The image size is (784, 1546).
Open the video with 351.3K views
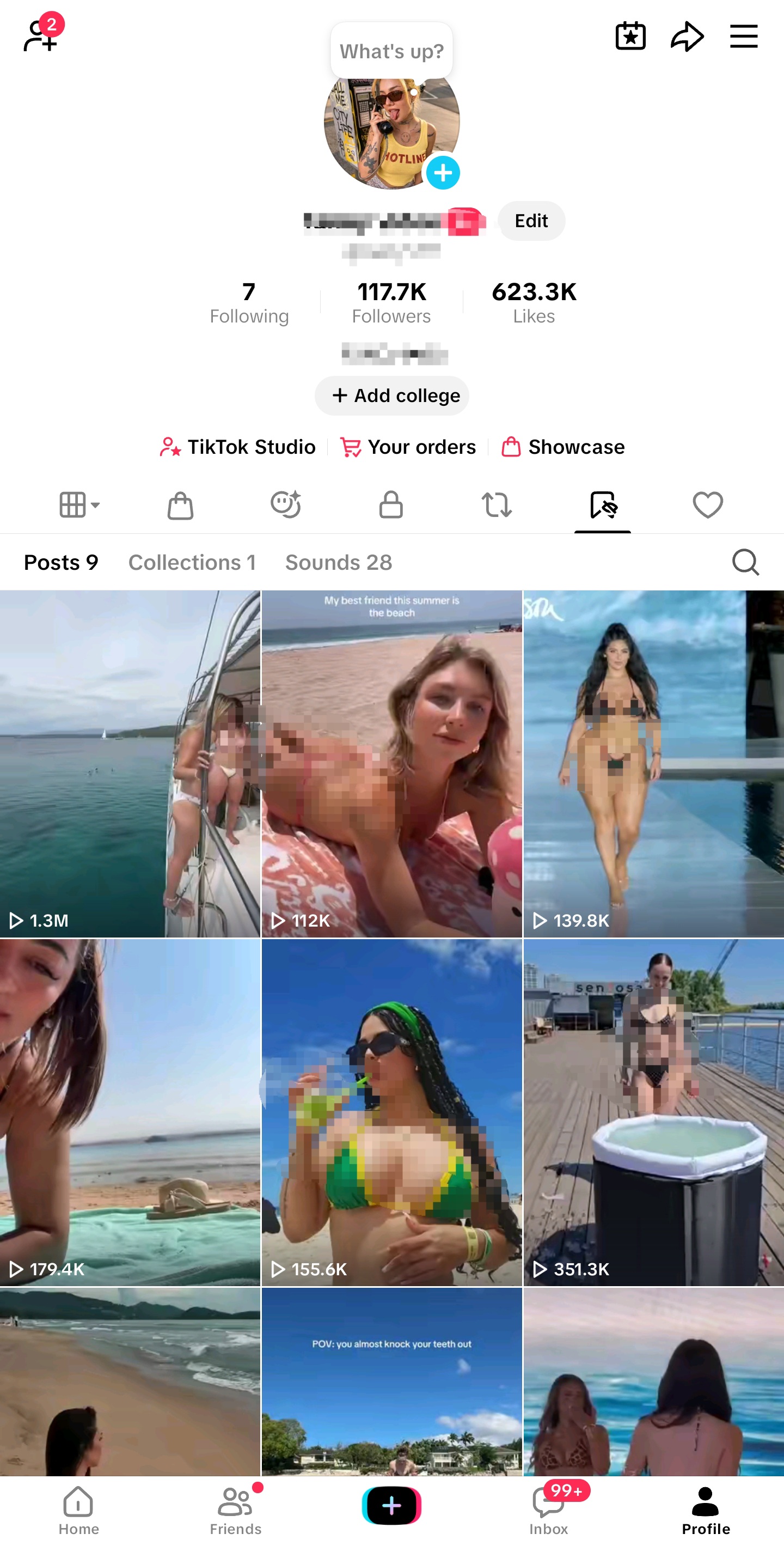pyautogui.click(x=654, y=1113)
